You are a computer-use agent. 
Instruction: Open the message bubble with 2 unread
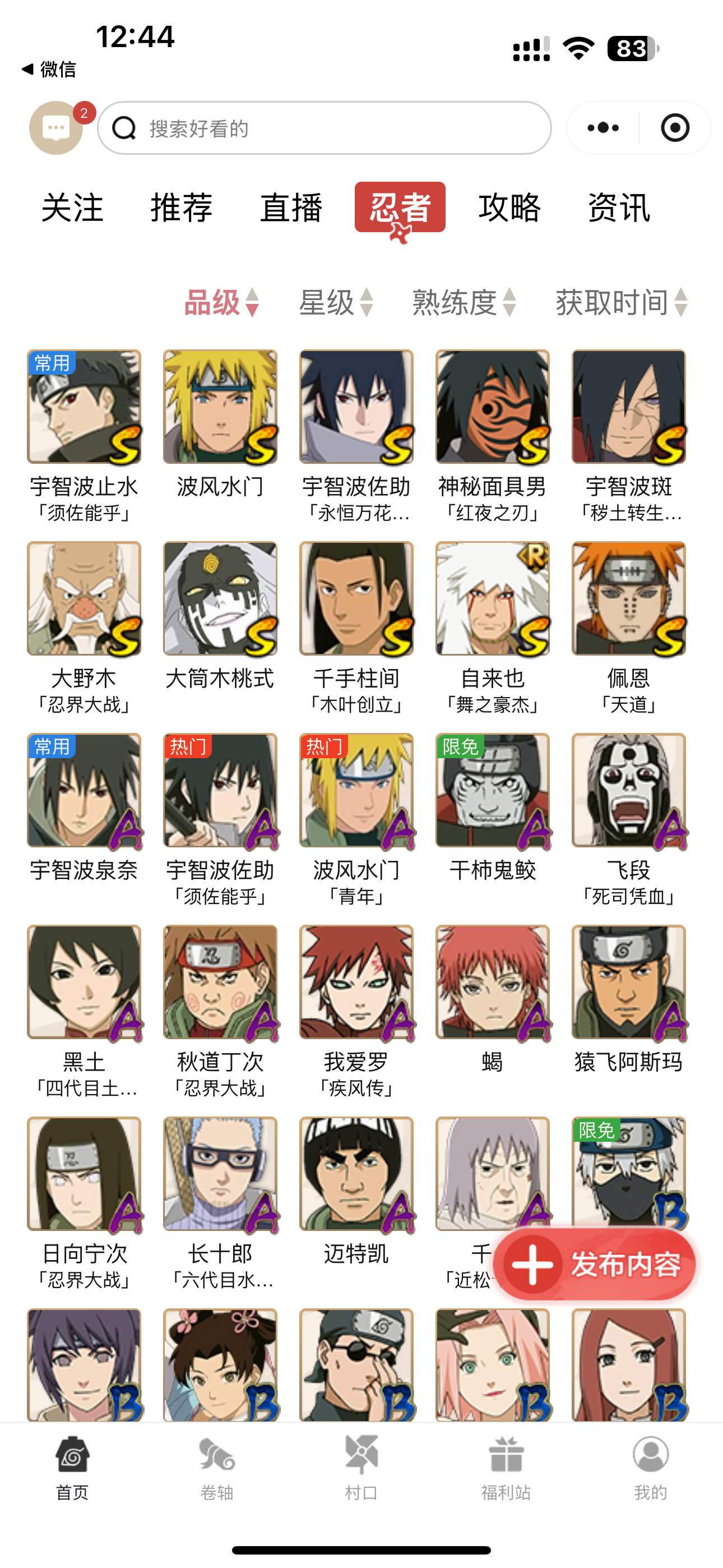57,127
